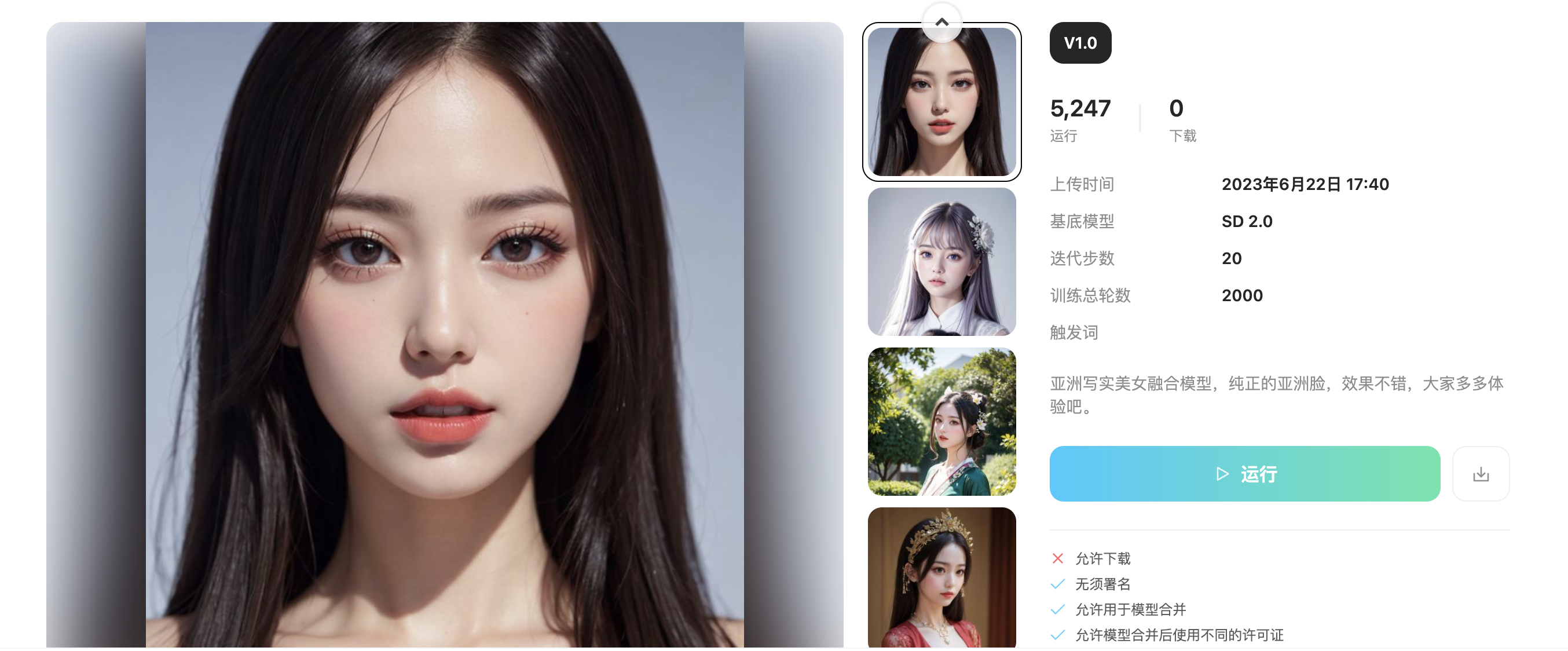Tap the download icon button

[1480, 473]
